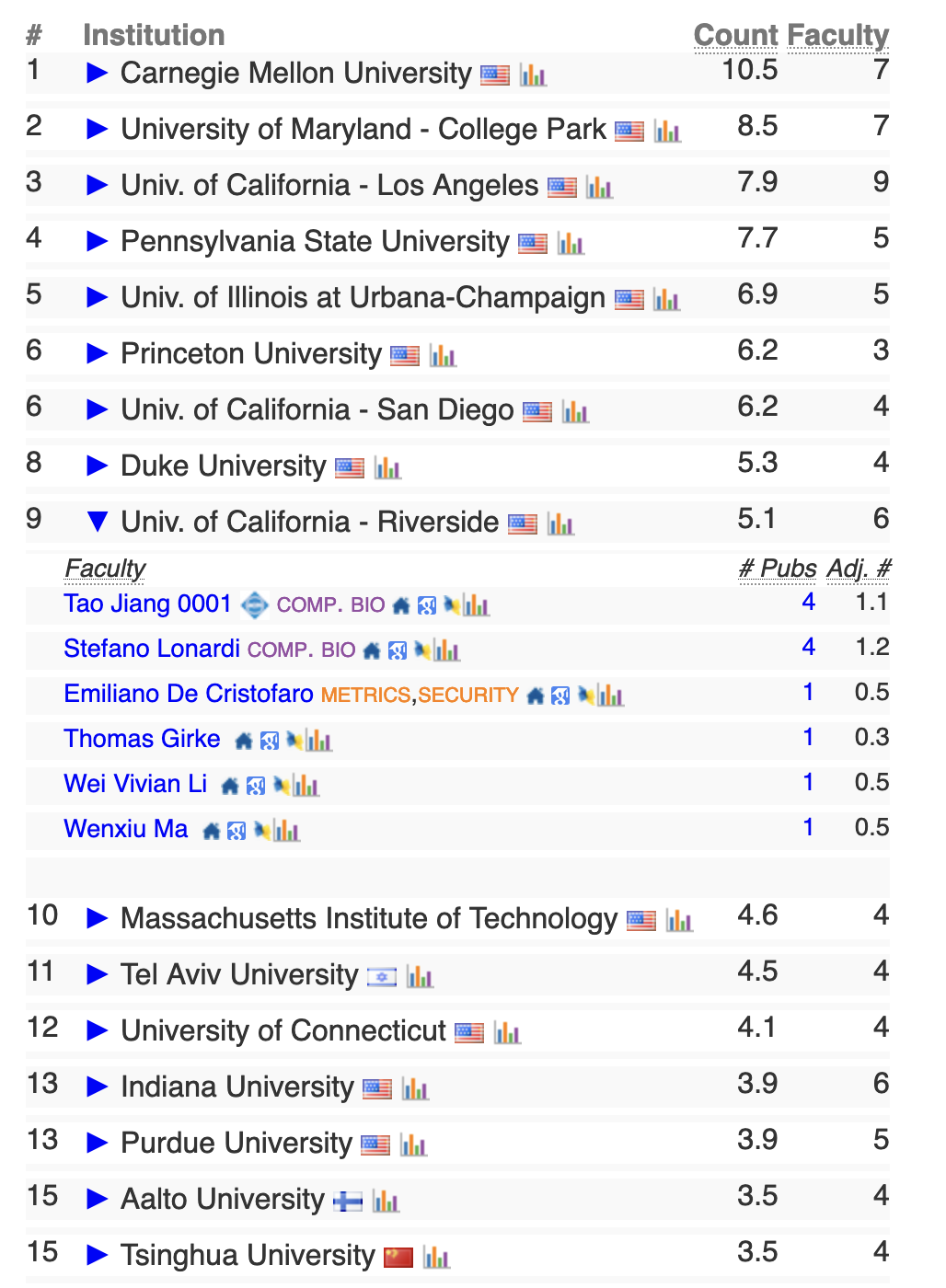This screenshot has height=1288, width=946.
Task: Open Stefano Lonardi's DBLP icon
Action: point(421,650)
